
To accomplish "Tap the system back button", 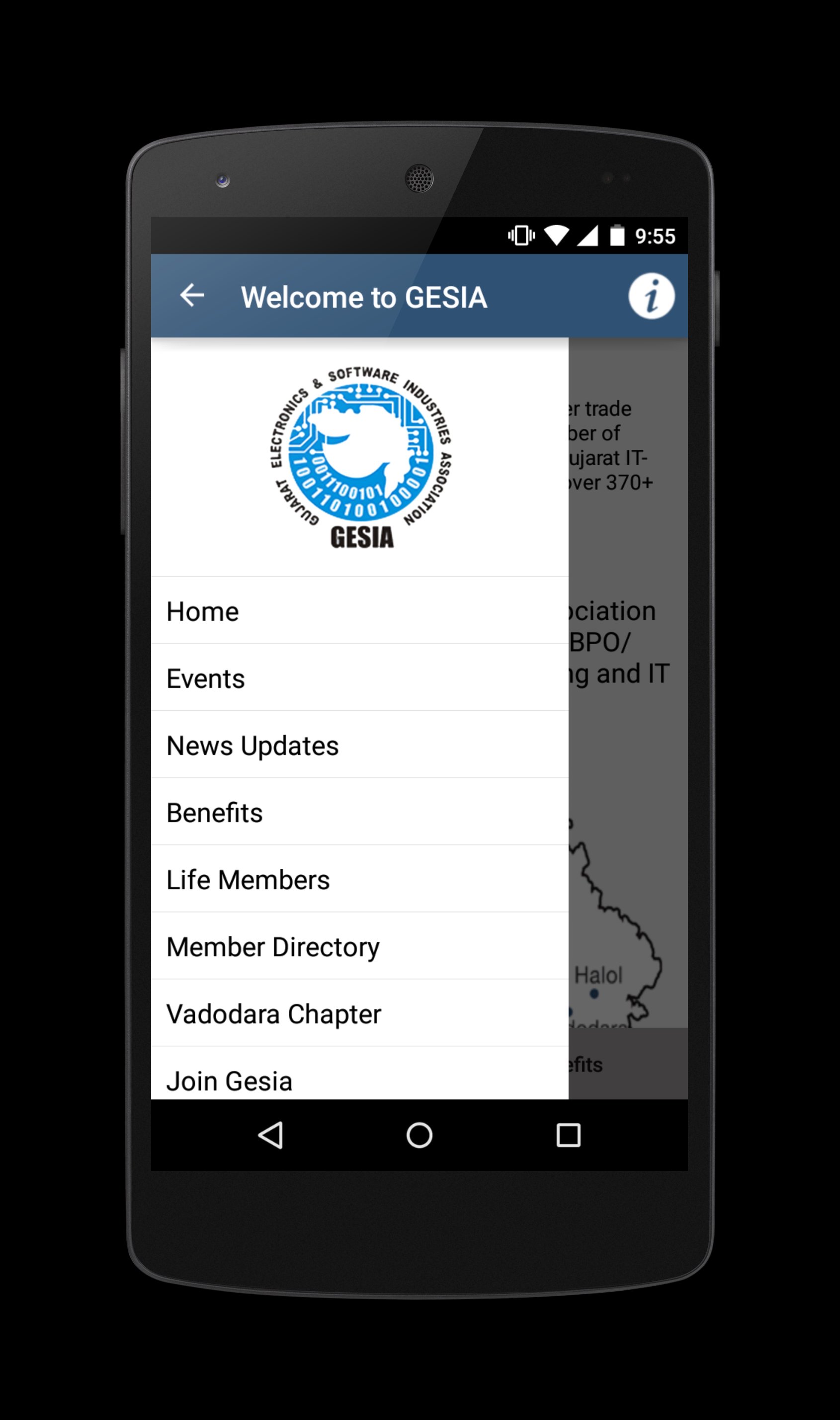I will coord(271,1135).
